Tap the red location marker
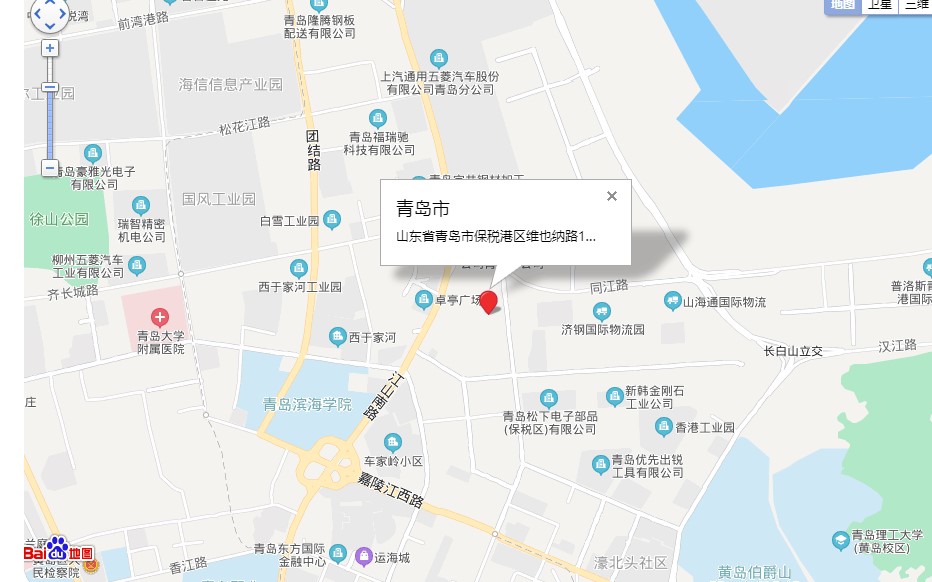The image size is (932, 582). (x=489, y=302)
